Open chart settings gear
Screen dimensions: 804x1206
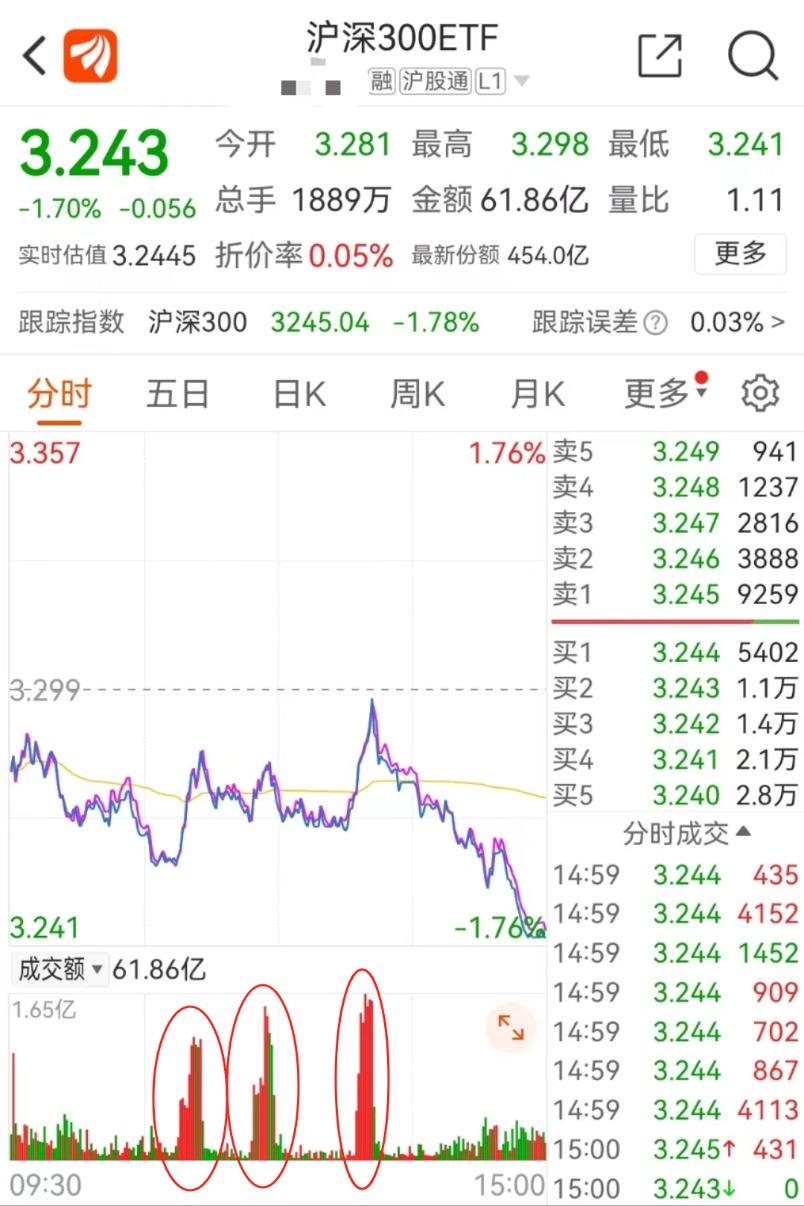point(760,394)
